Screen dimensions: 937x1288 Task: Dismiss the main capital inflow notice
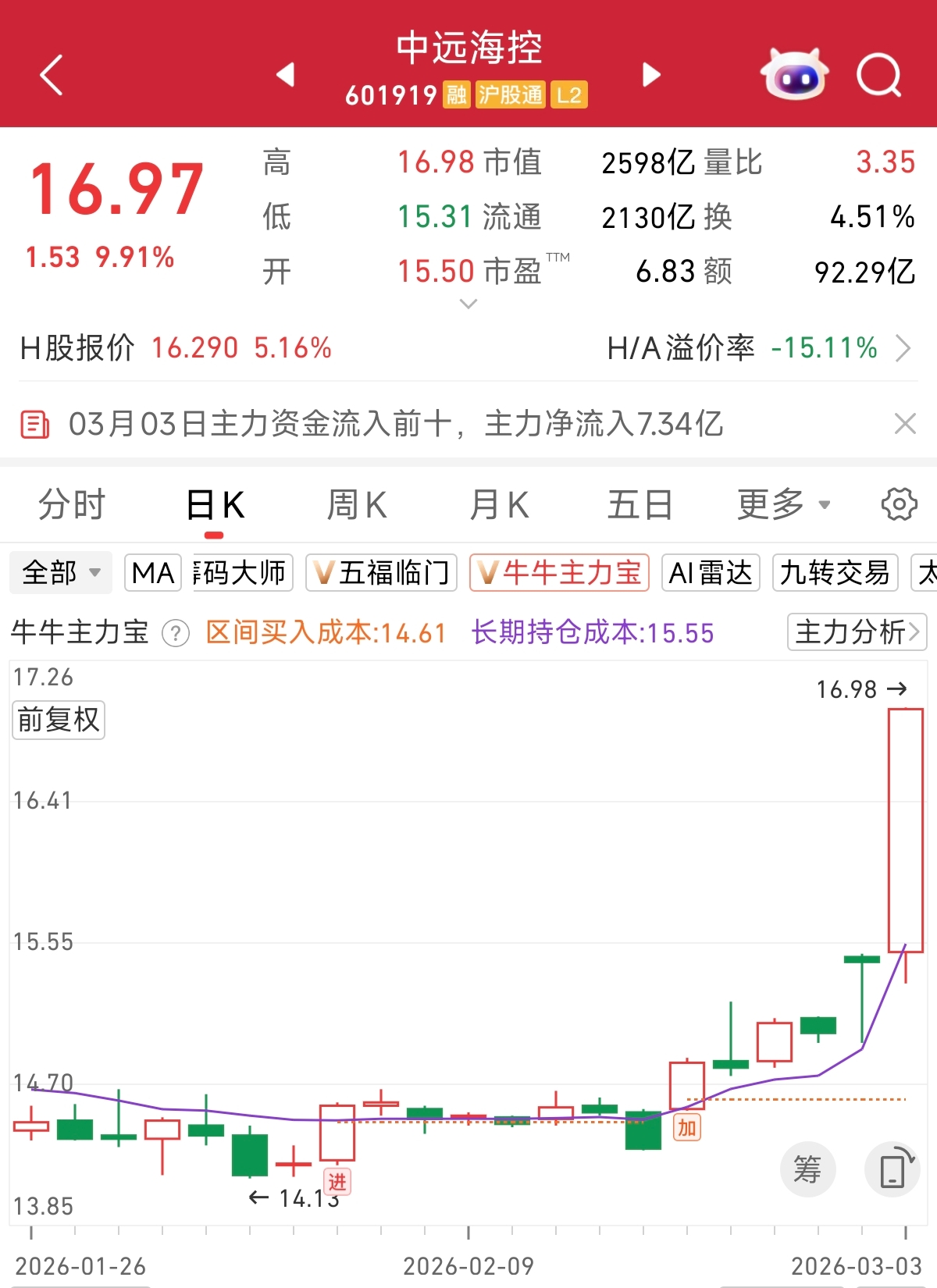pyautogui.click(x=905, y=424)
